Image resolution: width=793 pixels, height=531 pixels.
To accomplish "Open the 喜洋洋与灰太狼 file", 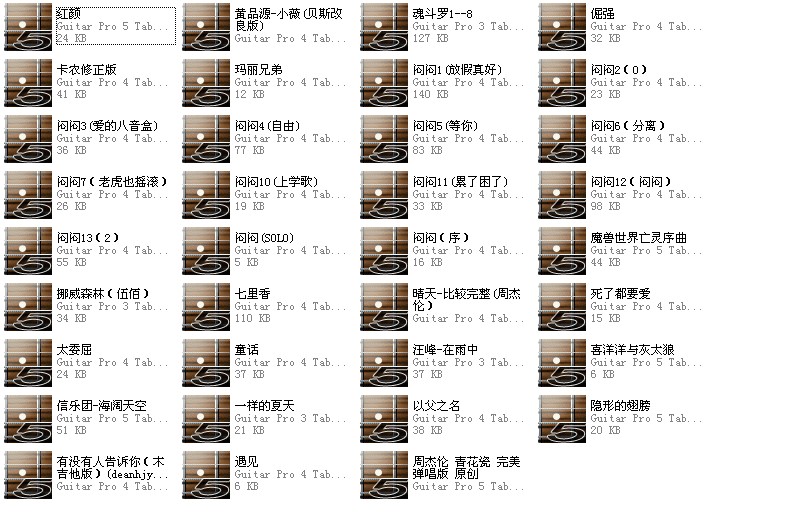I will pyautogui.click(x=562, y=363).
